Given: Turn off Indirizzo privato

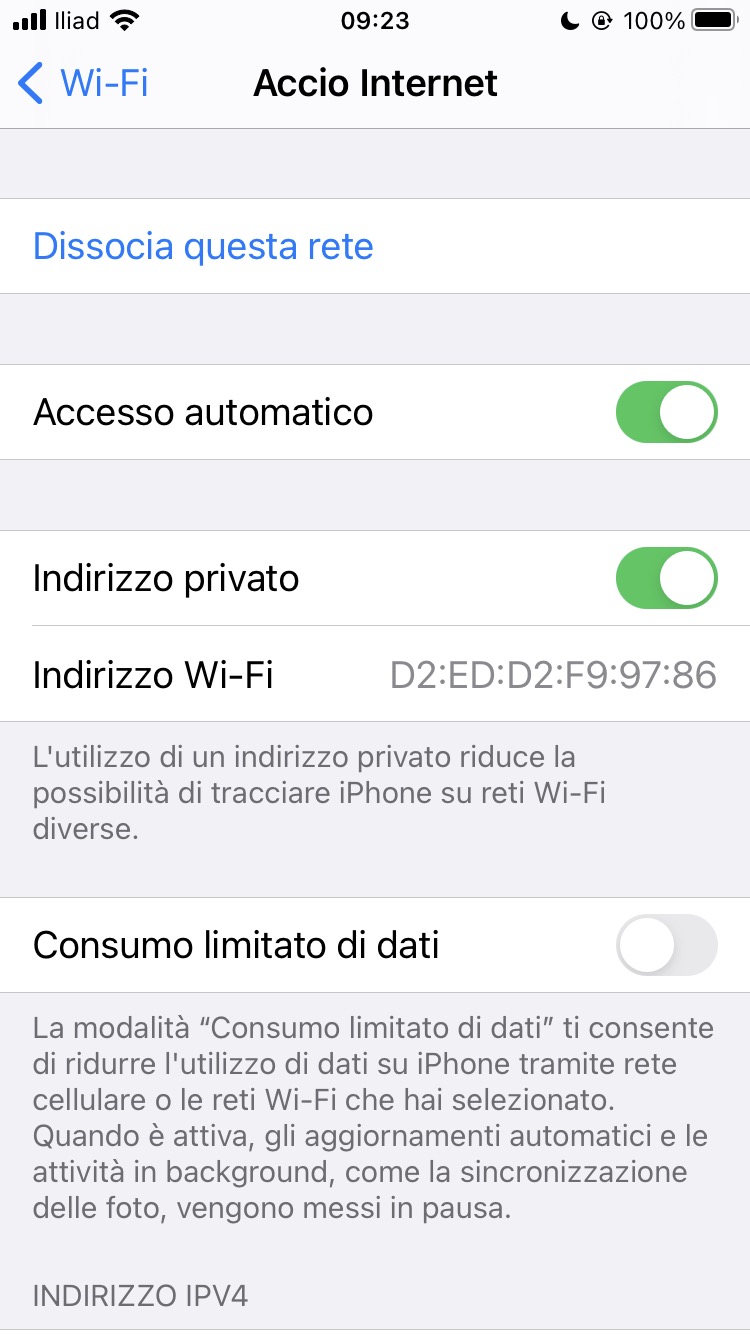Looking at the screenshot, I should pos(666,578).
